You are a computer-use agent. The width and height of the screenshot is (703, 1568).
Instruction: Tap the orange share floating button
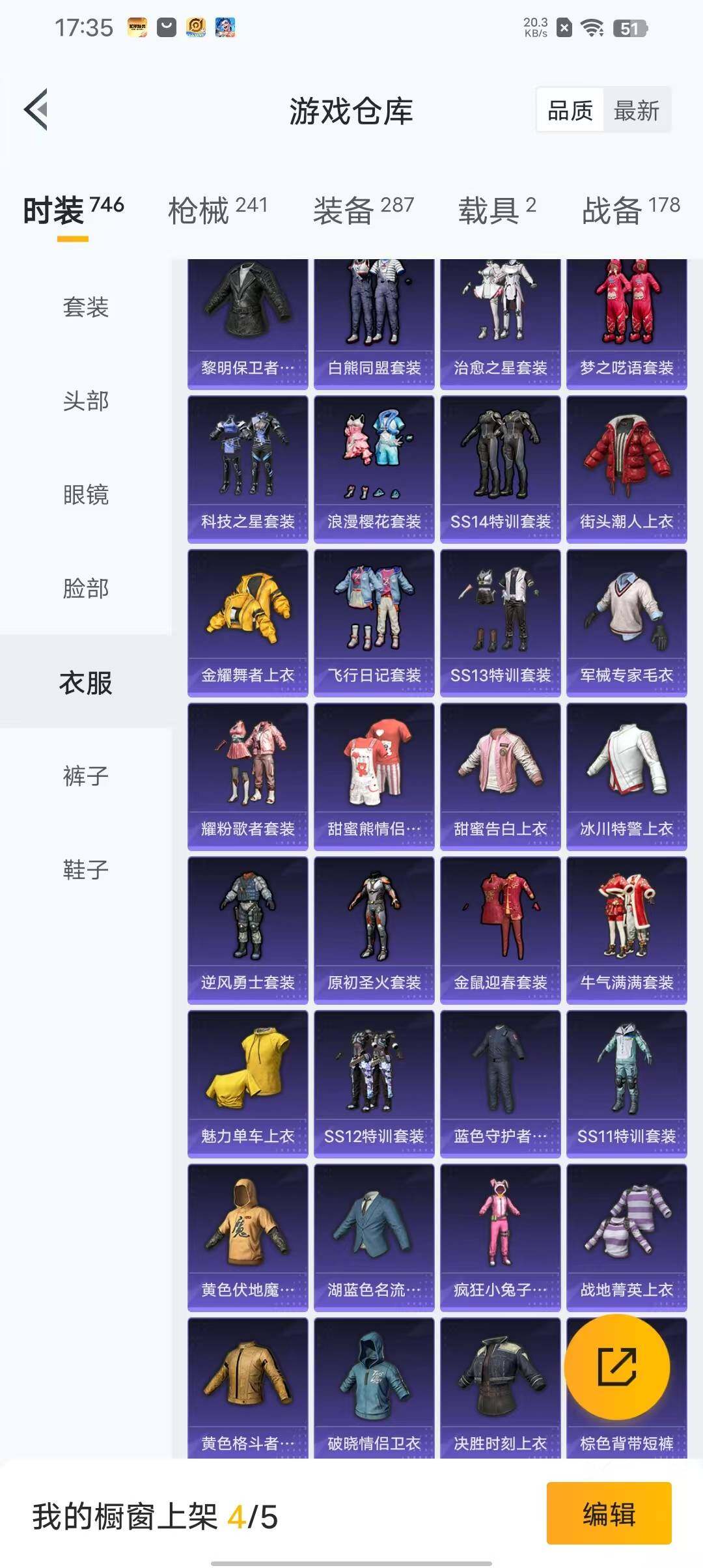tap(616, 1366)
